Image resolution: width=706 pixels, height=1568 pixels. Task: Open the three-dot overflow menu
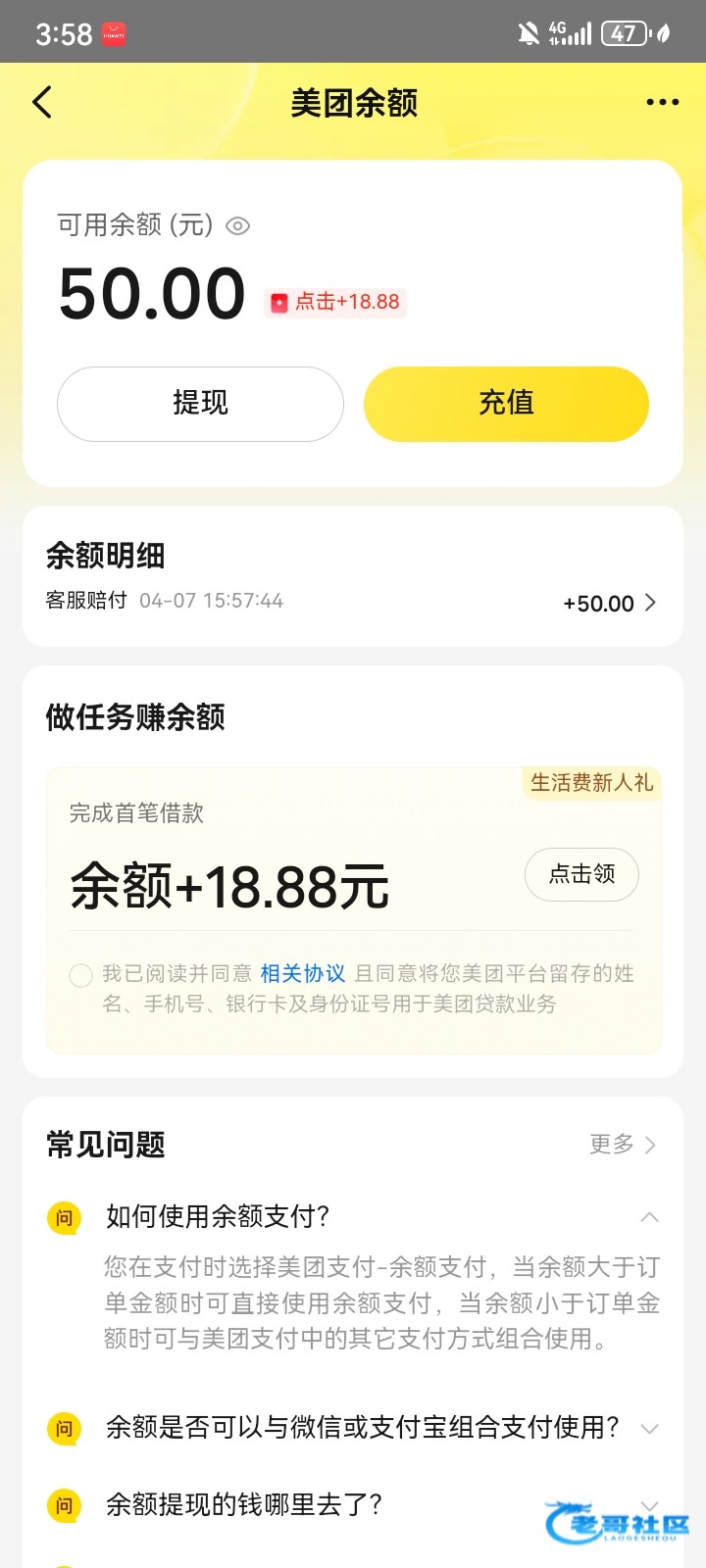pos(662,102)
